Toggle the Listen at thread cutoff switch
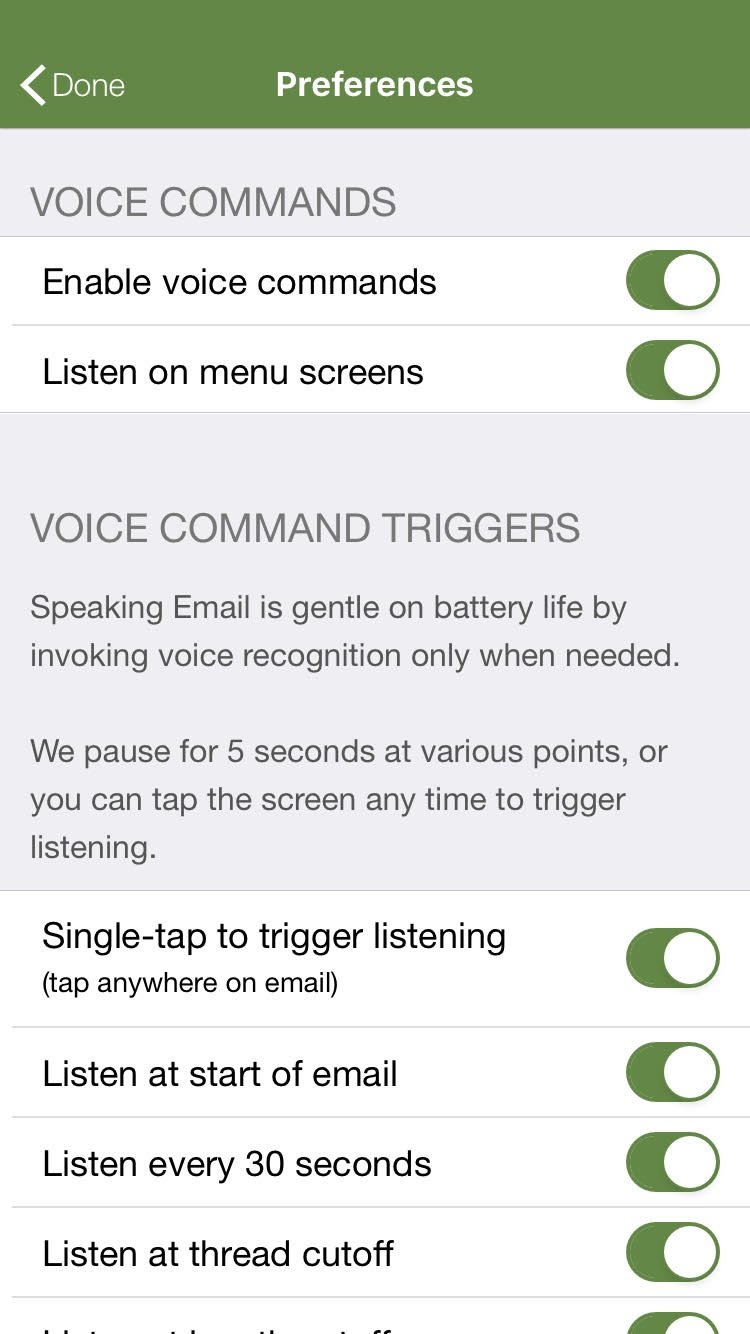 (x=673, y=1253)
